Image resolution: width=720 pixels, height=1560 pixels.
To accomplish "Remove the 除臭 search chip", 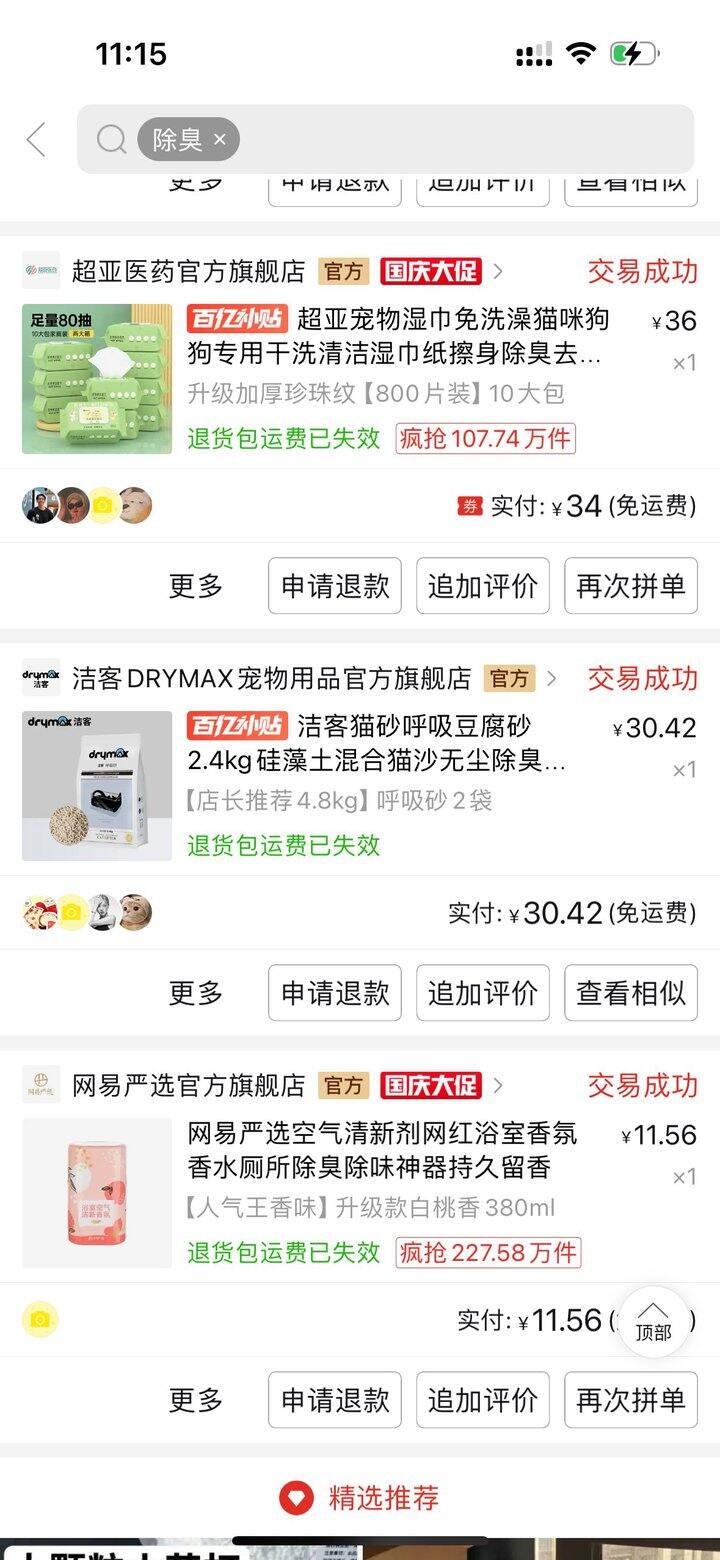I will [220, 140].
